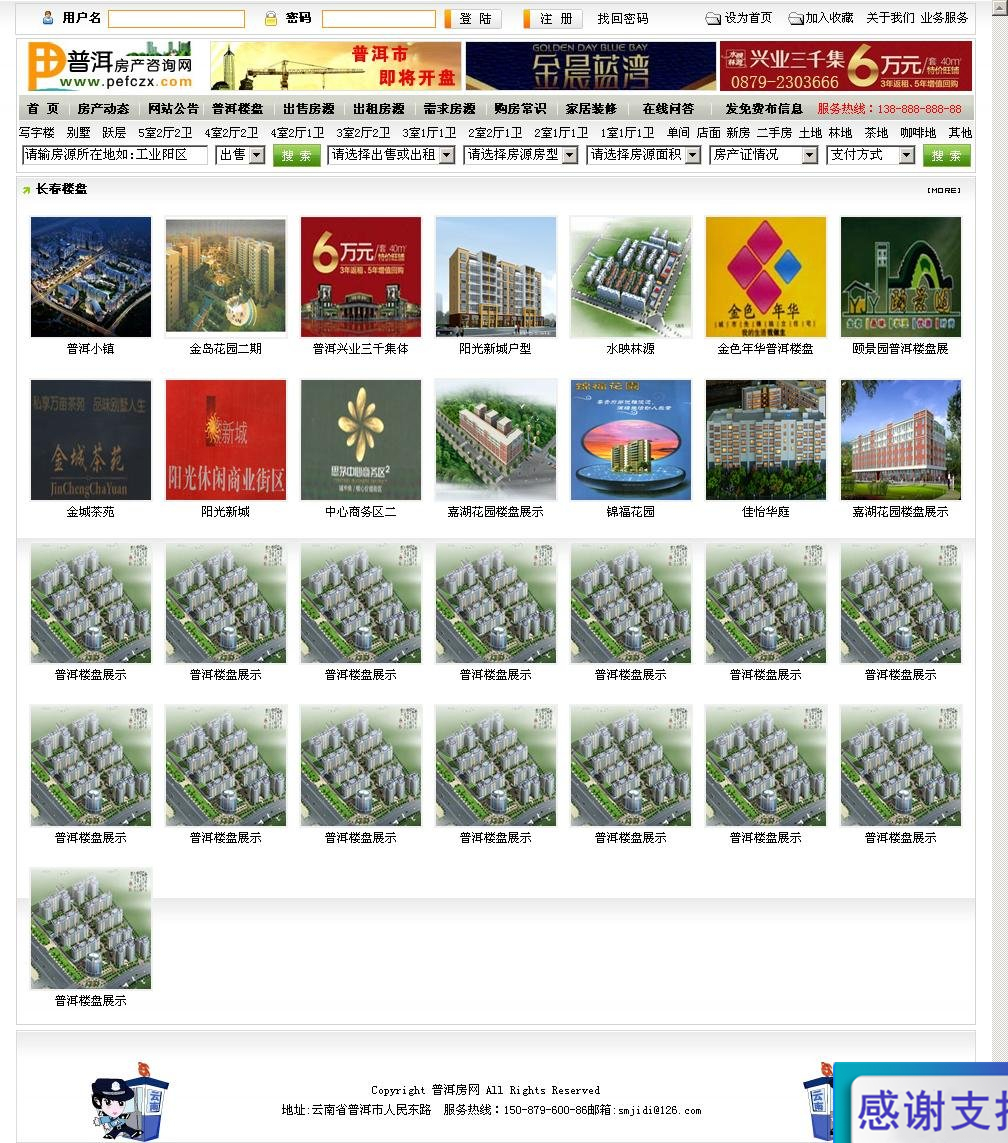The image size is (1008, 1143).
Task: Tap the 登陆 login button
Action: point(474,19)
